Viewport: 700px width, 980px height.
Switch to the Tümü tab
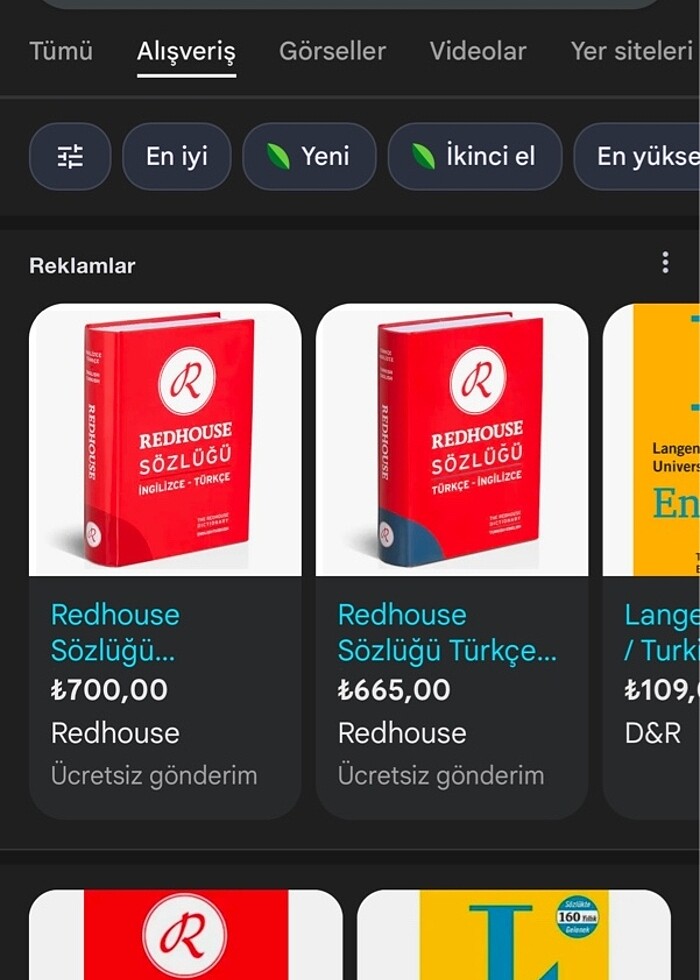60,51
